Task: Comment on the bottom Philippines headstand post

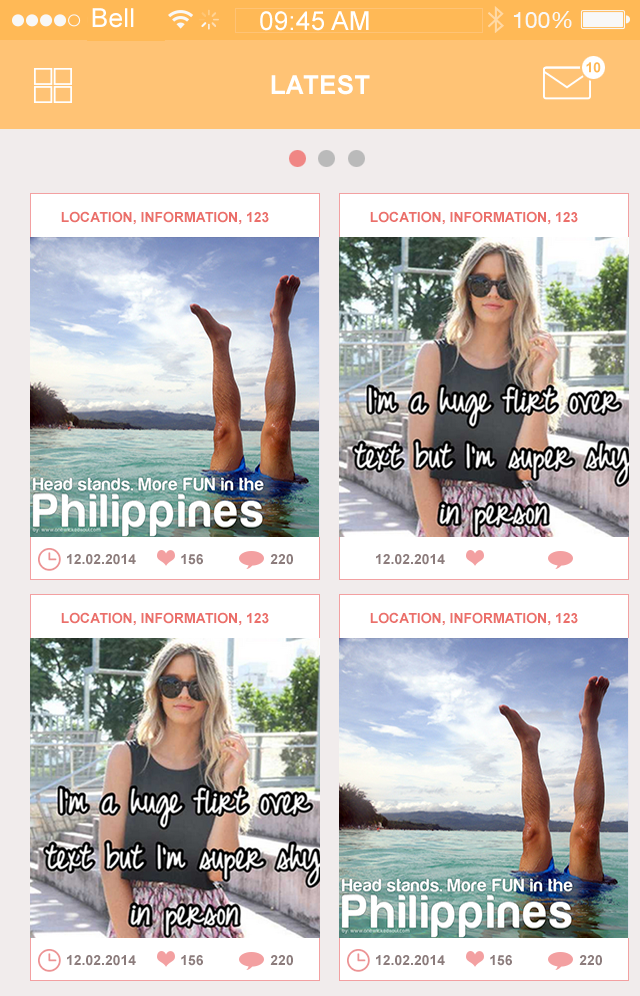Action: click(561, 961)
